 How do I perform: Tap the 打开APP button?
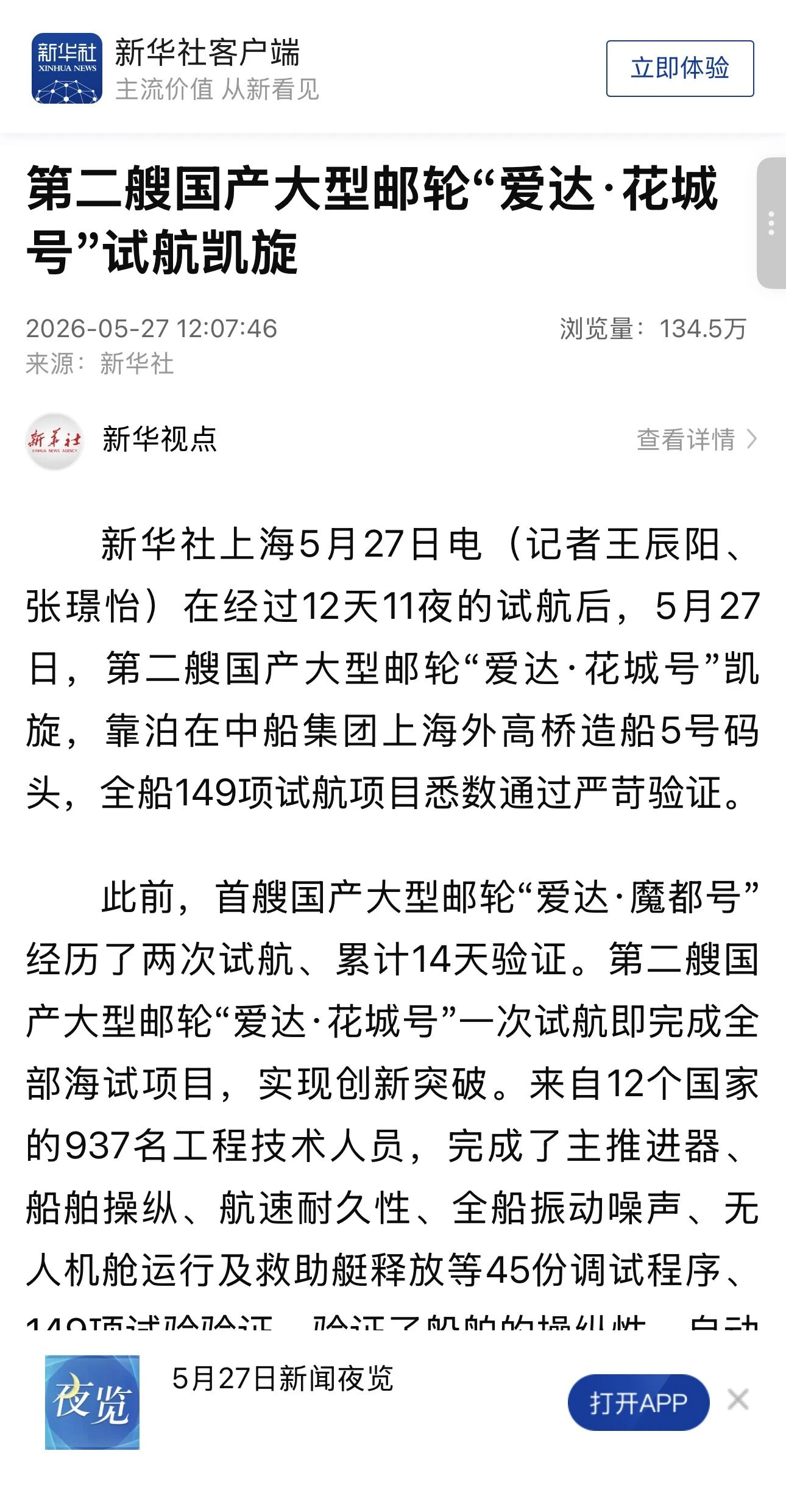point(638,1402)
